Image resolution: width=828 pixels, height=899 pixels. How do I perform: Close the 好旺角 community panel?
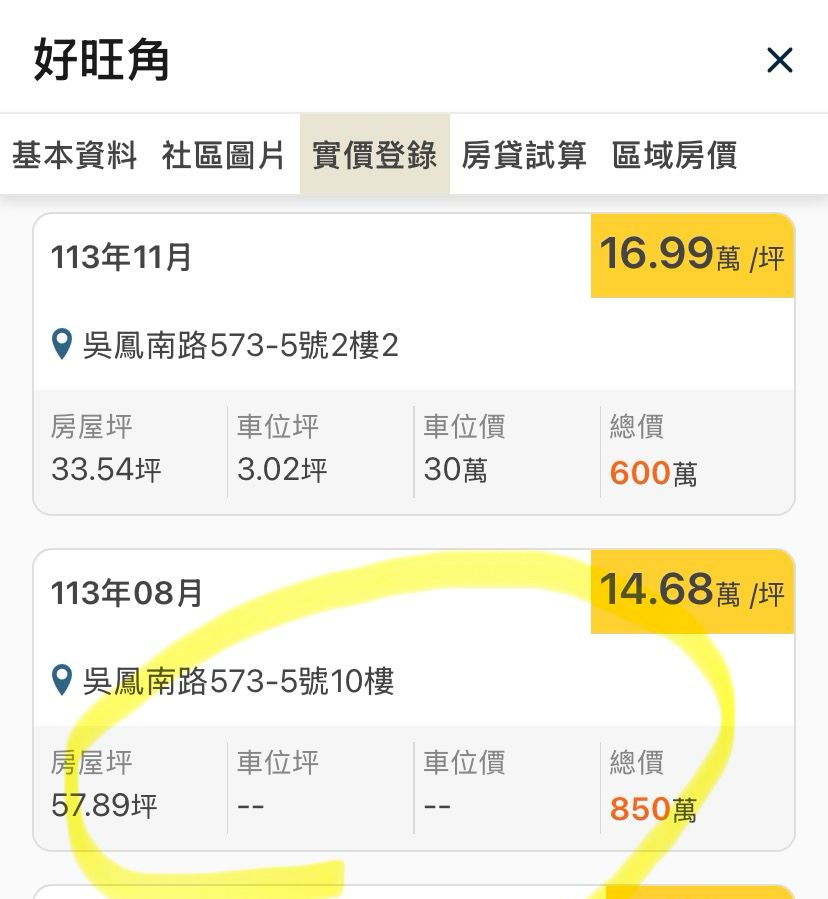(x=779, y=60)
